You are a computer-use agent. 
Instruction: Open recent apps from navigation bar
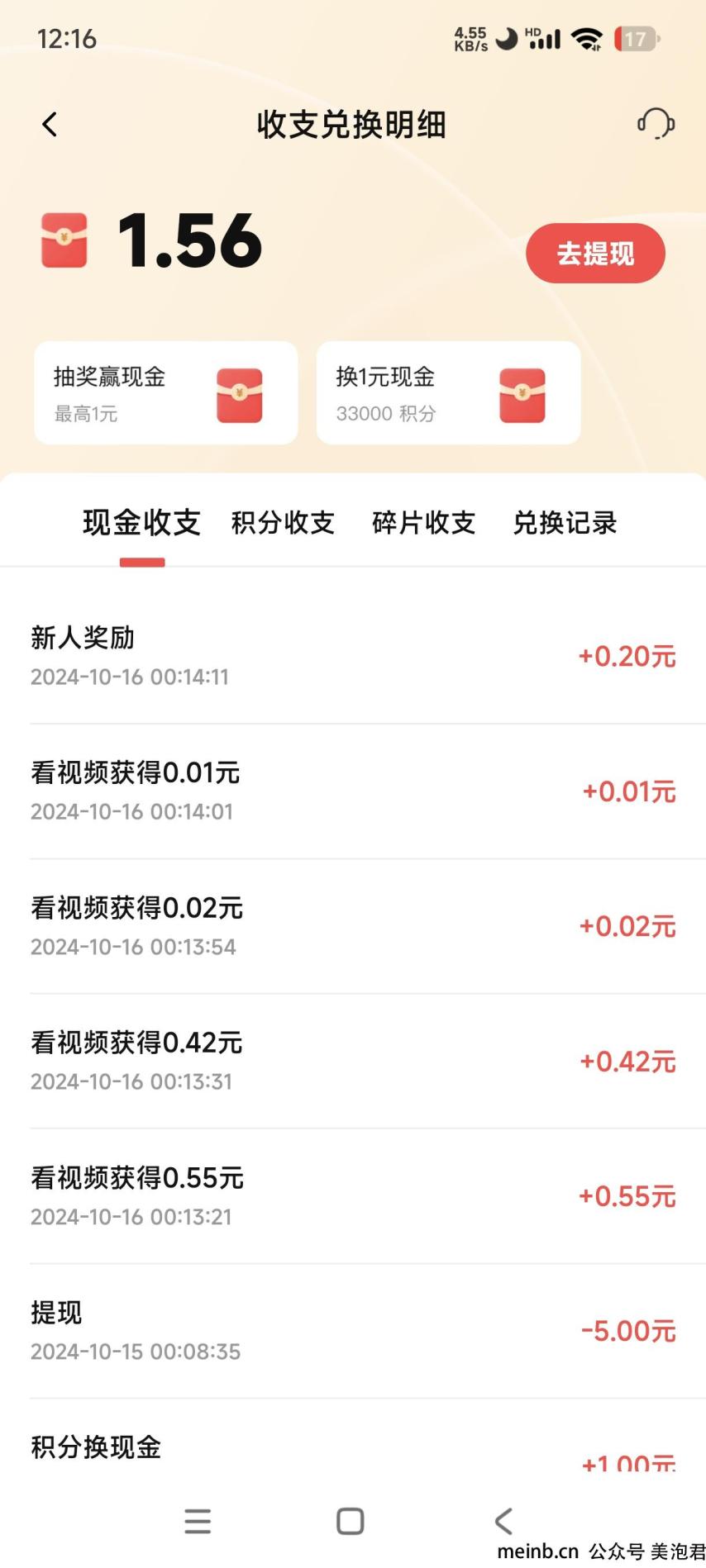pyautogui.click(x=198, y=1521)
